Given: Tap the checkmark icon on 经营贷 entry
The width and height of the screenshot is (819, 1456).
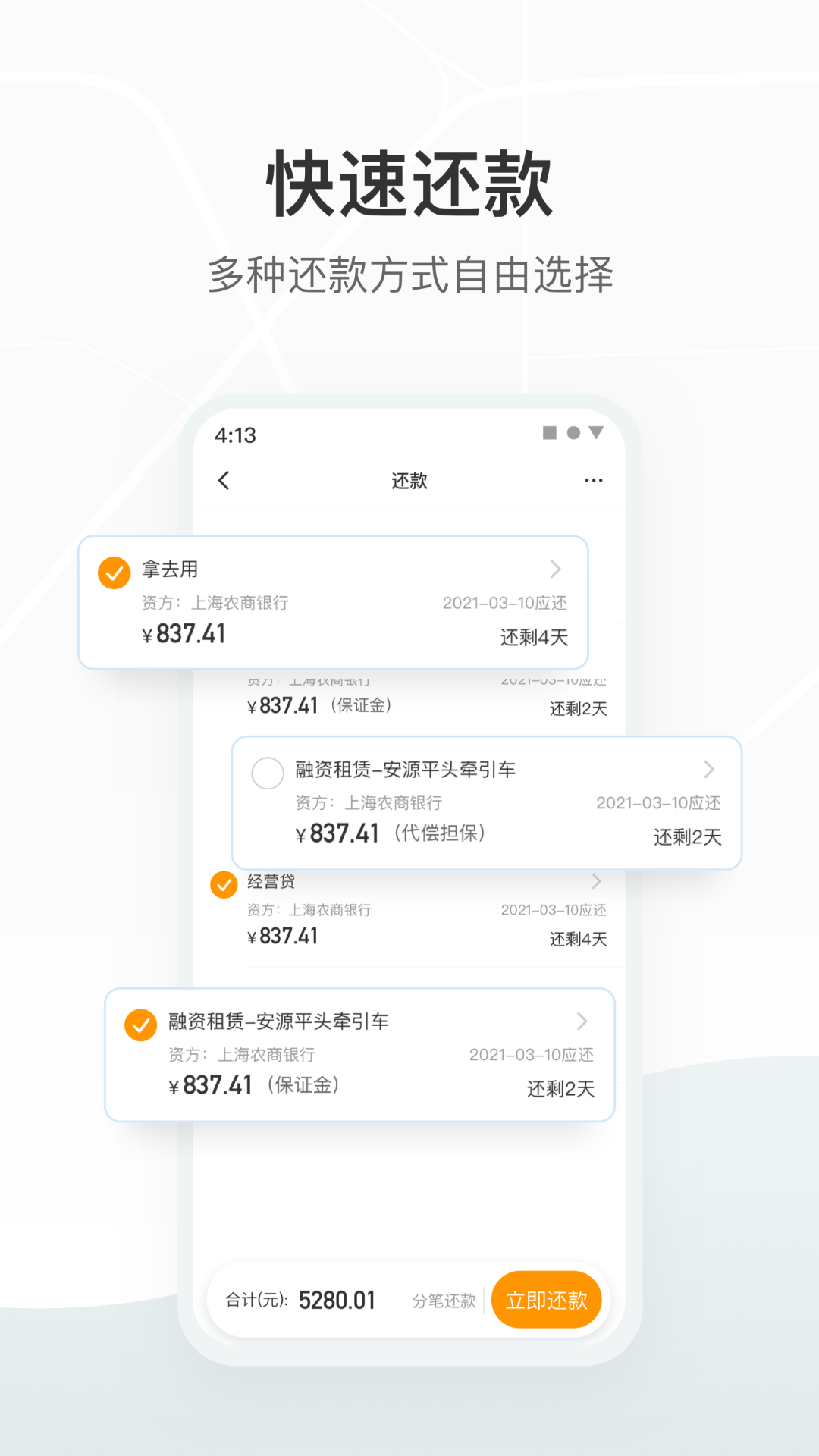Looking at the screenshot, I should tap(224, 882).
